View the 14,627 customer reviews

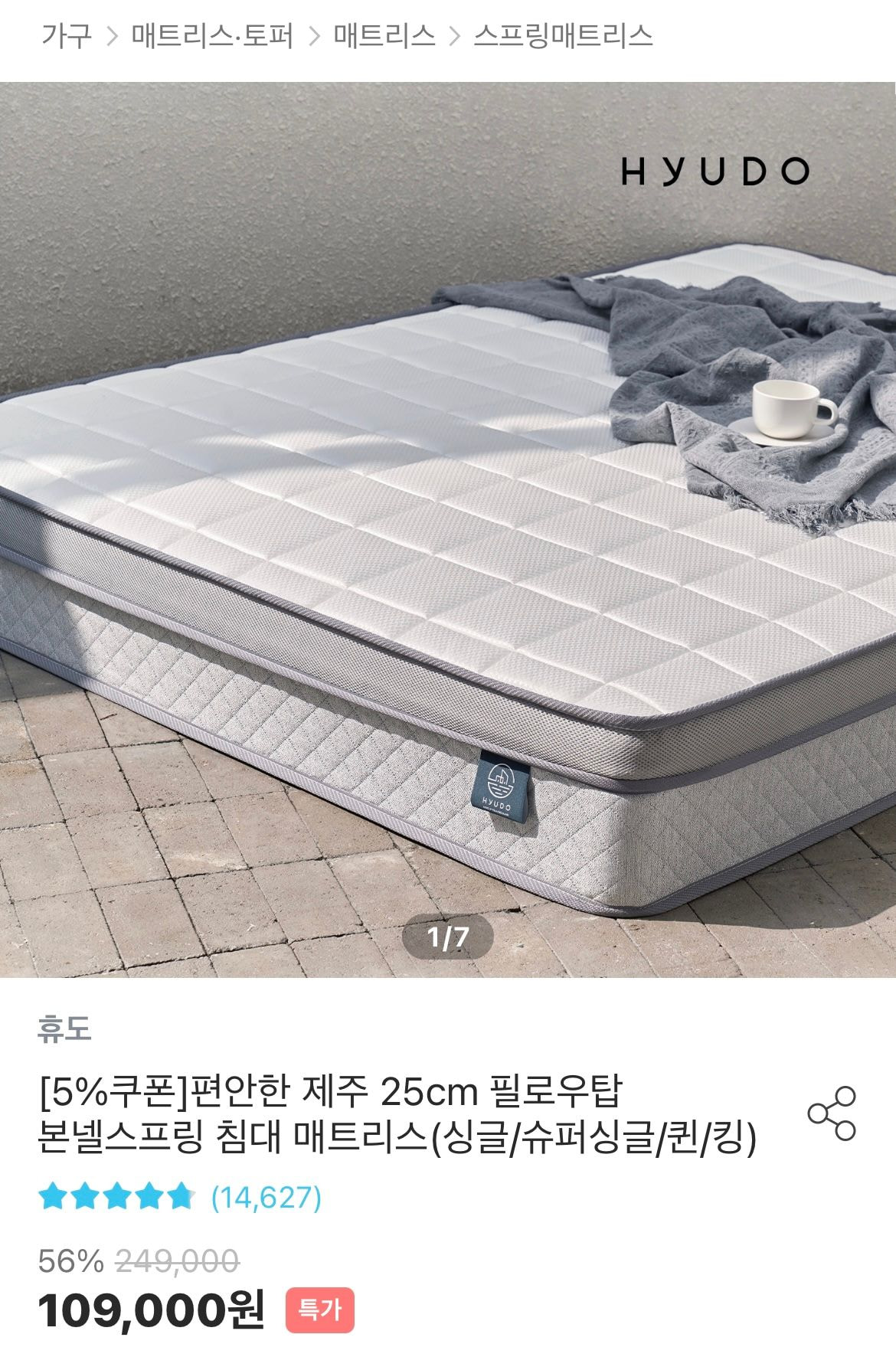266,1197
